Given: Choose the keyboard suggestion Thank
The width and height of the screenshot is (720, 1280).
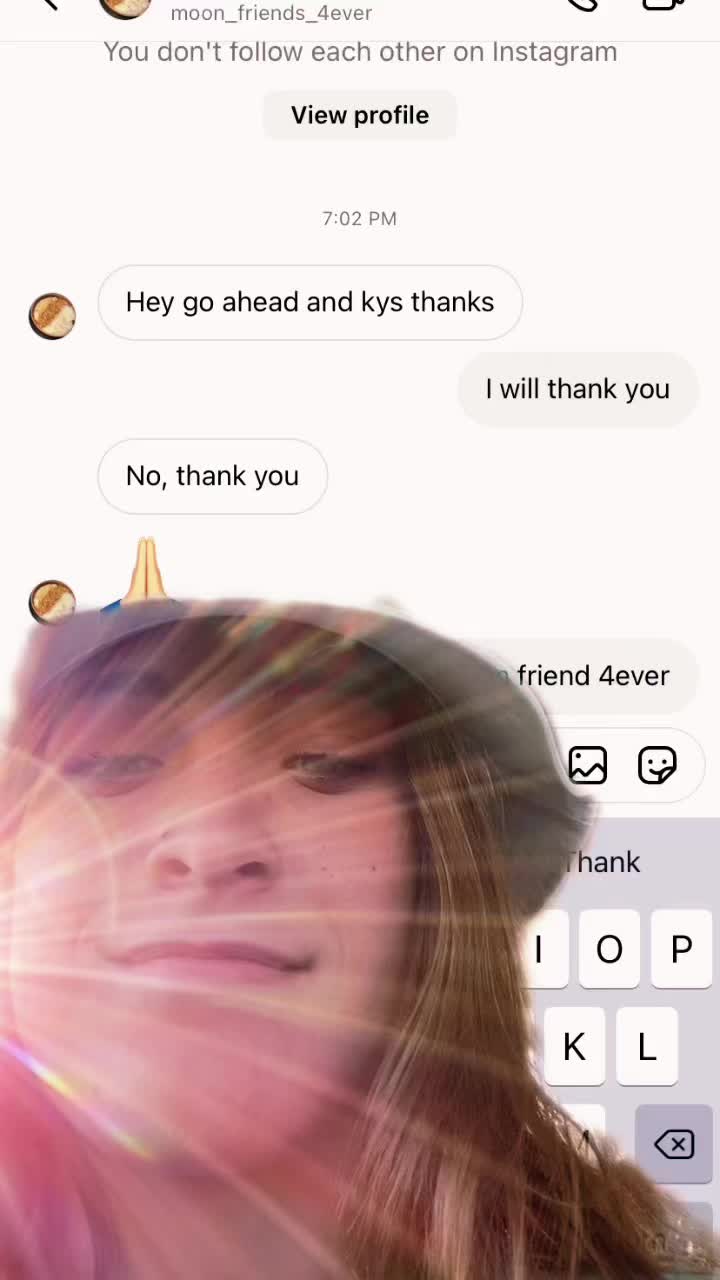Looking at the screenshot, I should (x=601, y=862).
